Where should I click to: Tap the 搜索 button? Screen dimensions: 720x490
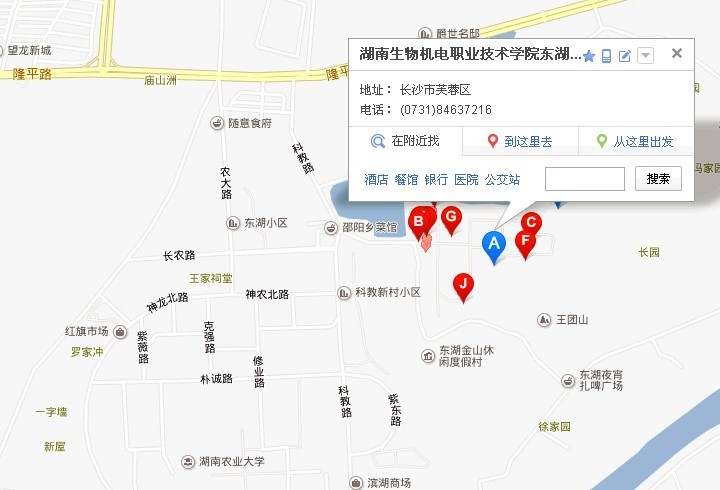pos(658,179)
